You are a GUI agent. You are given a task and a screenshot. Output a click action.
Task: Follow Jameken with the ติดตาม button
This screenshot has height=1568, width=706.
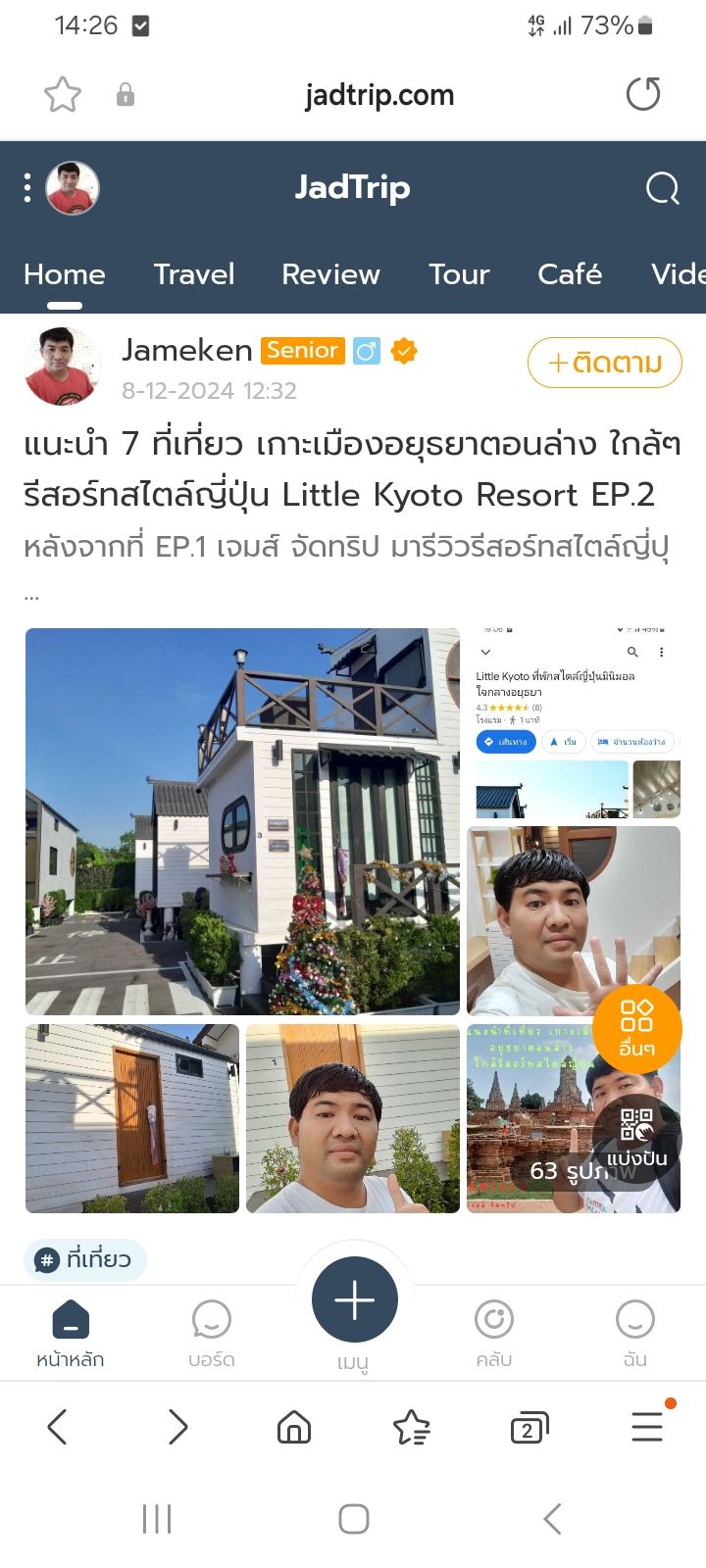604,364
